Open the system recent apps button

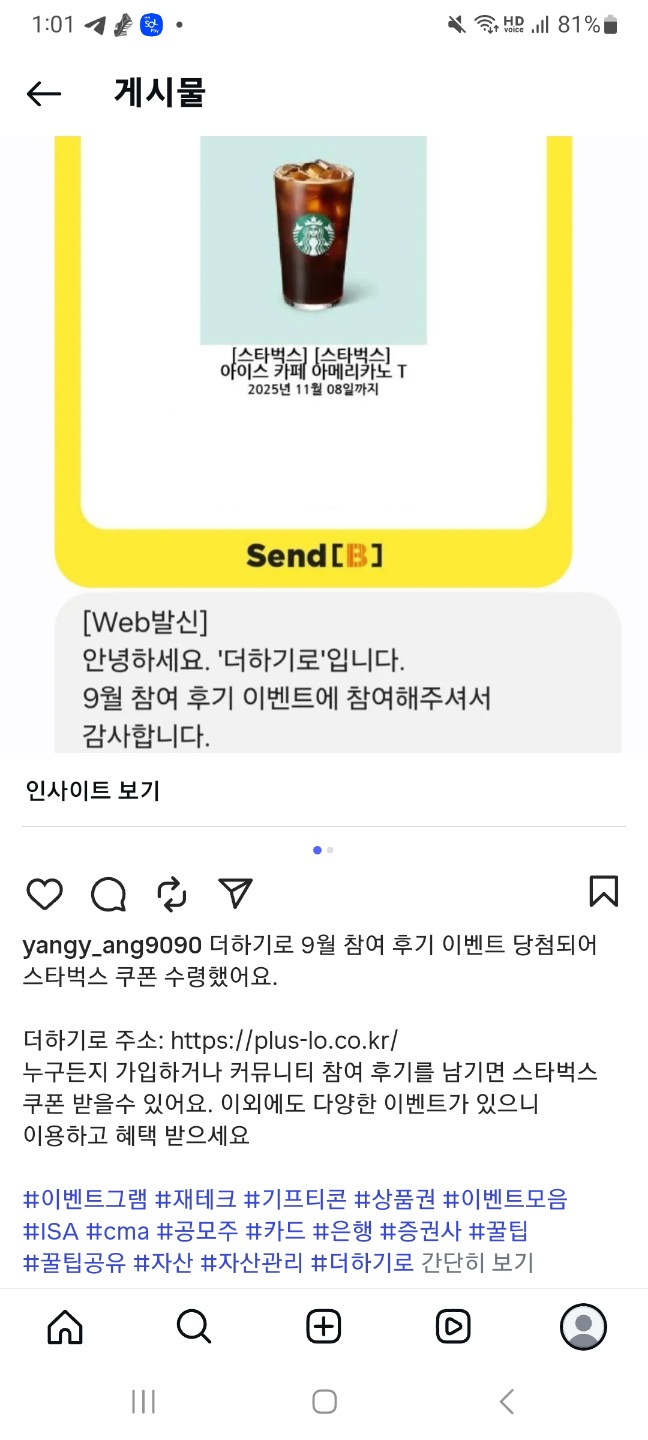click(x=143, y=1402)
